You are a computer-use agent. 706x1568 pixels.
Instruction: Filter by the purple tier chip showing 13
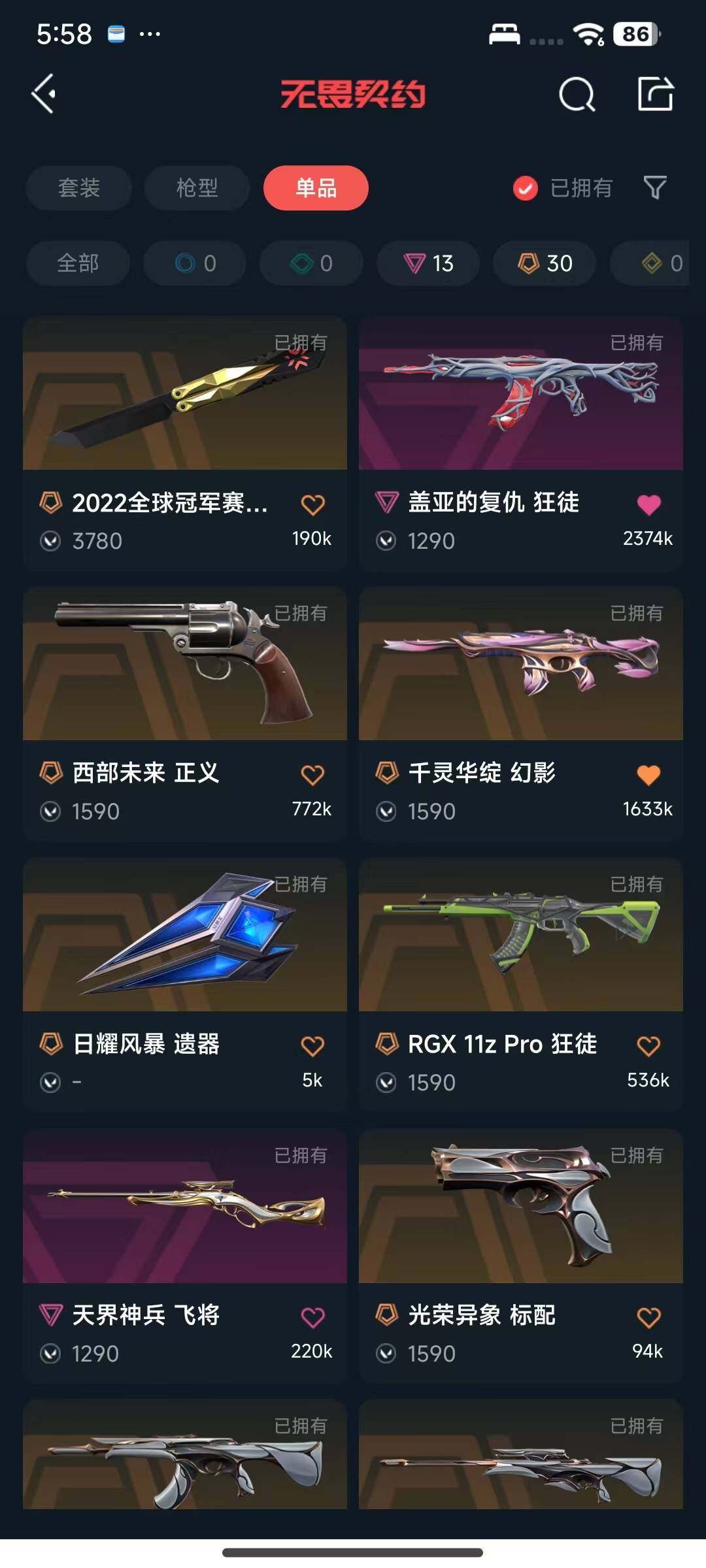(x=428, y=263)
